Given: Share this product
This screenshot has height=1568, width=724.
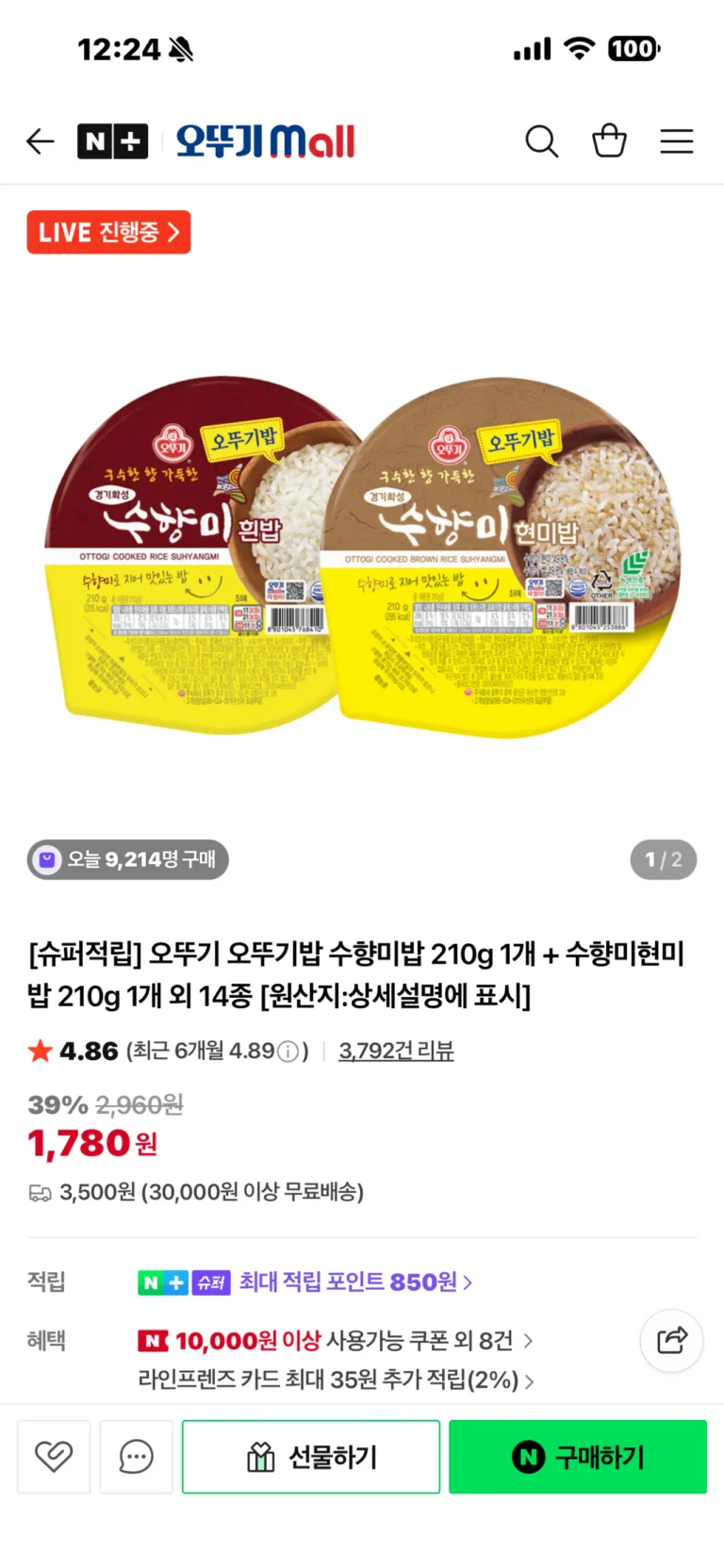Looking at the screenshot, I should [x=671, y=1340].
